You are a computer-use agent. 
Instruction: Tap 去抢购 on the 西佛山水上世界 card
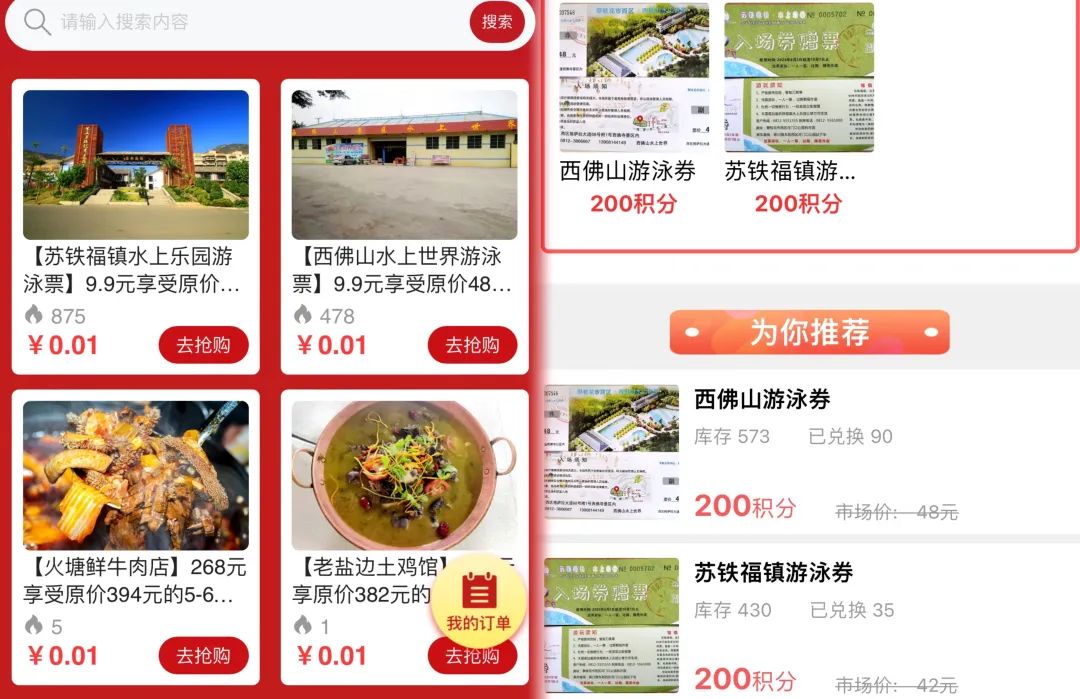(x=472, y=345)
